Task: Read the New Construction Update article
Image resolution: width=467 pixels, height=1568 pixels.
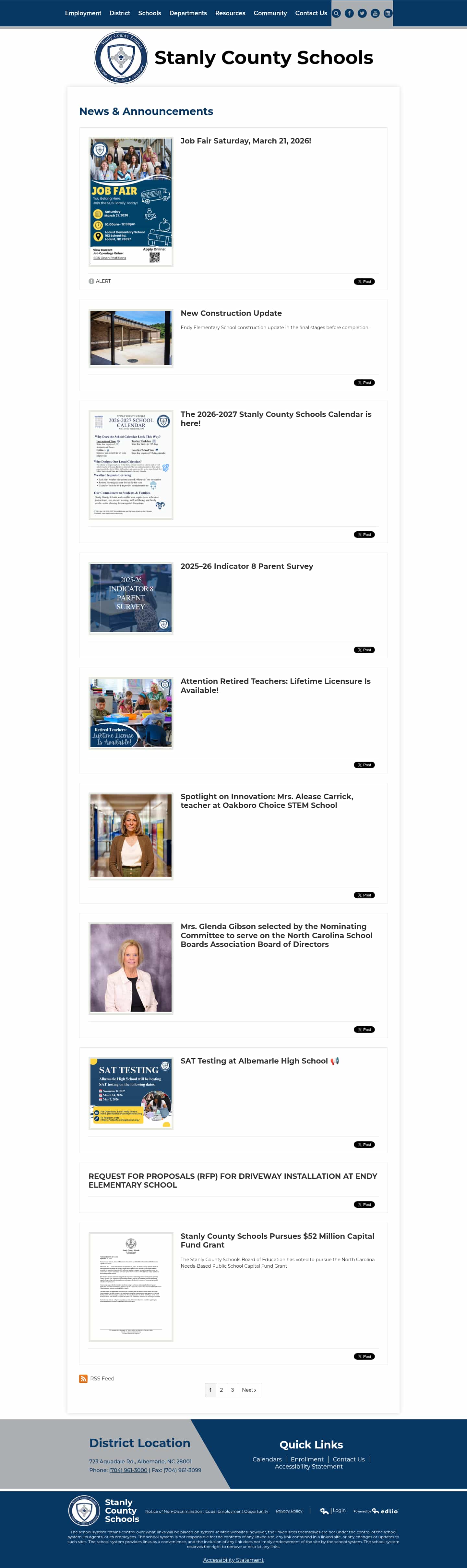Action: click(x=231, y=313)
